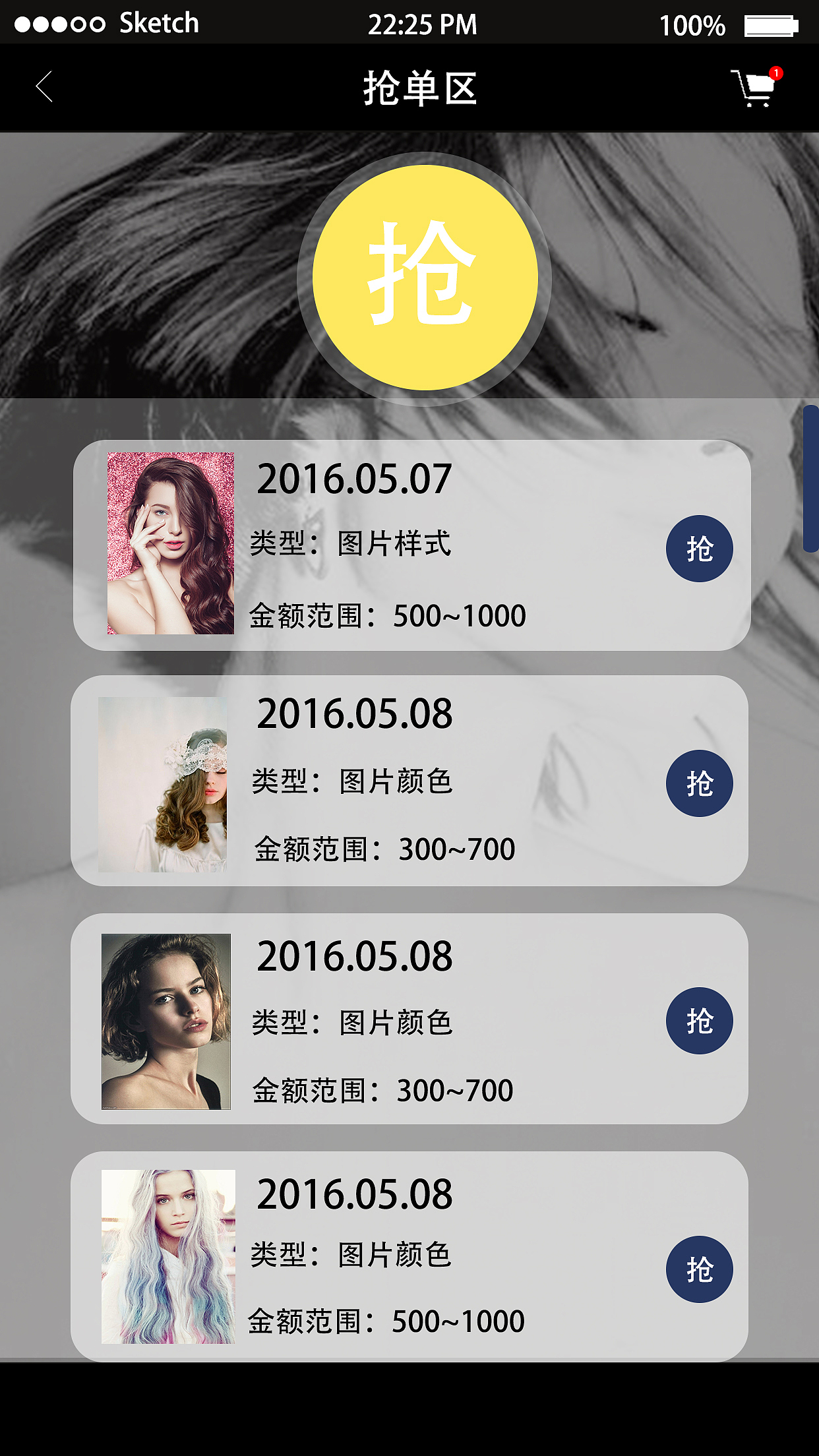Grab the 图片颜色 order dated 2016.05.08
The width and height of the screenshot is (819, 1456).
click(699, 782)
